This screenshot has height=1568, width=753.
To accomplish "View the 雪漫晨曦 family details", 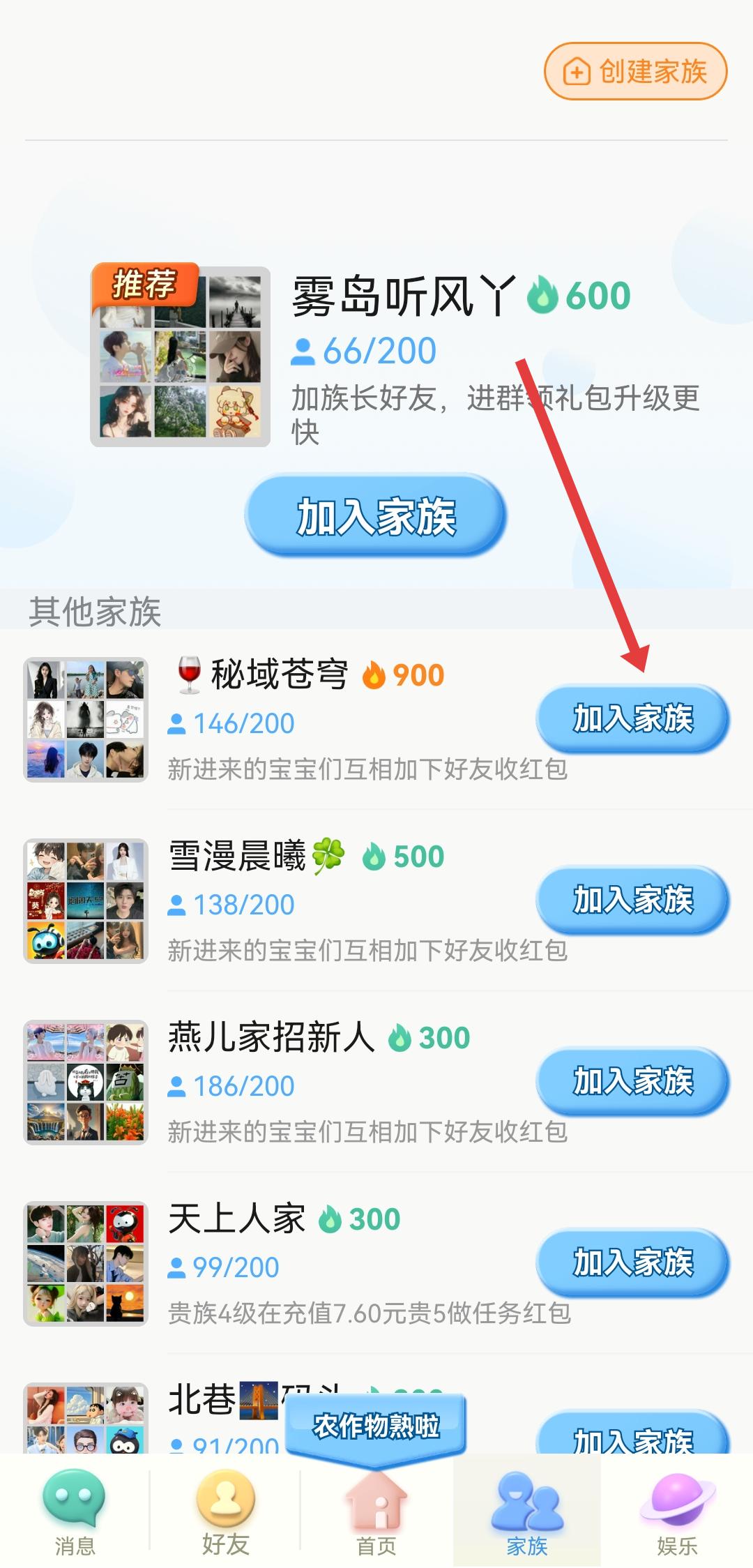I will point(237,857).
